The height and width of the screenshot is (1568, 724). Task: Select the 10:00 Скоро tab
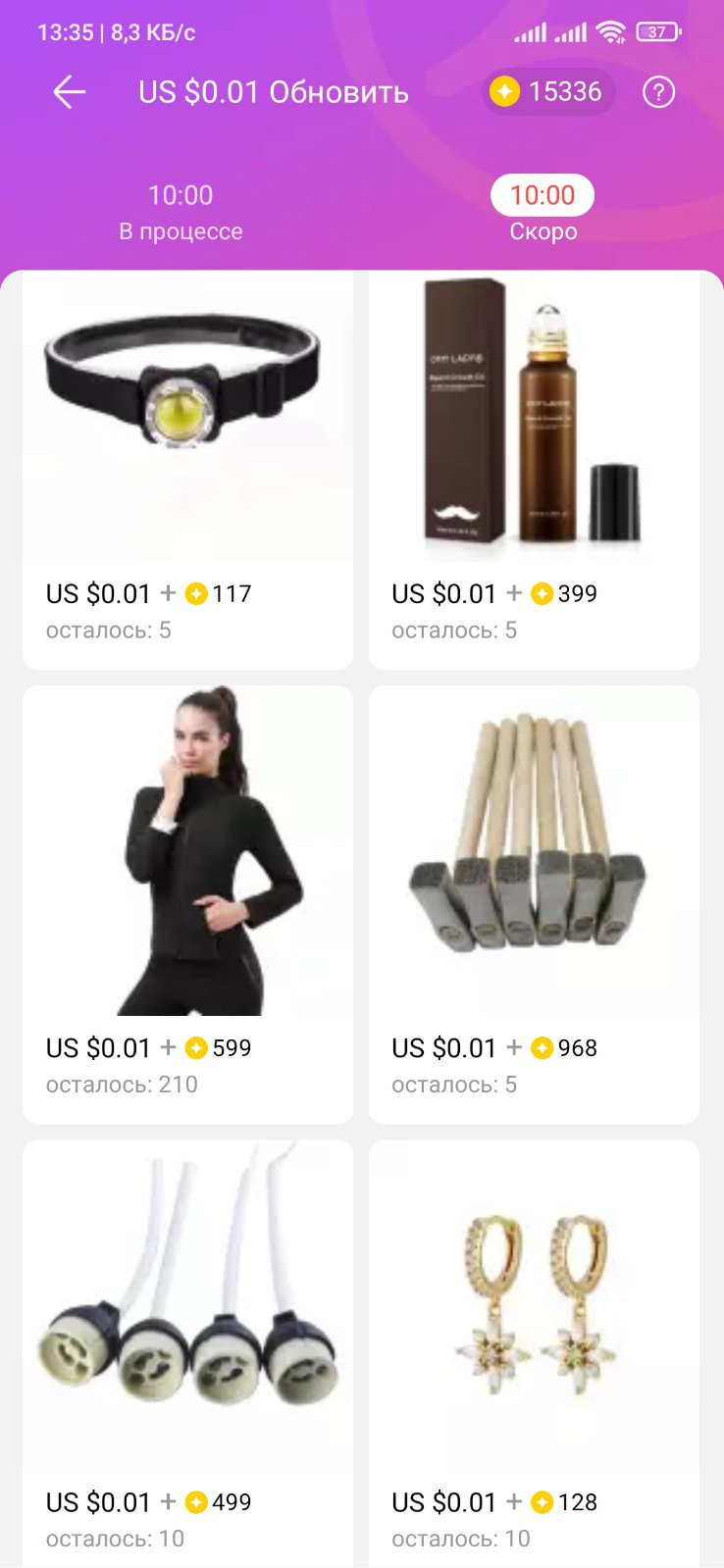click(x=543, y=210)
